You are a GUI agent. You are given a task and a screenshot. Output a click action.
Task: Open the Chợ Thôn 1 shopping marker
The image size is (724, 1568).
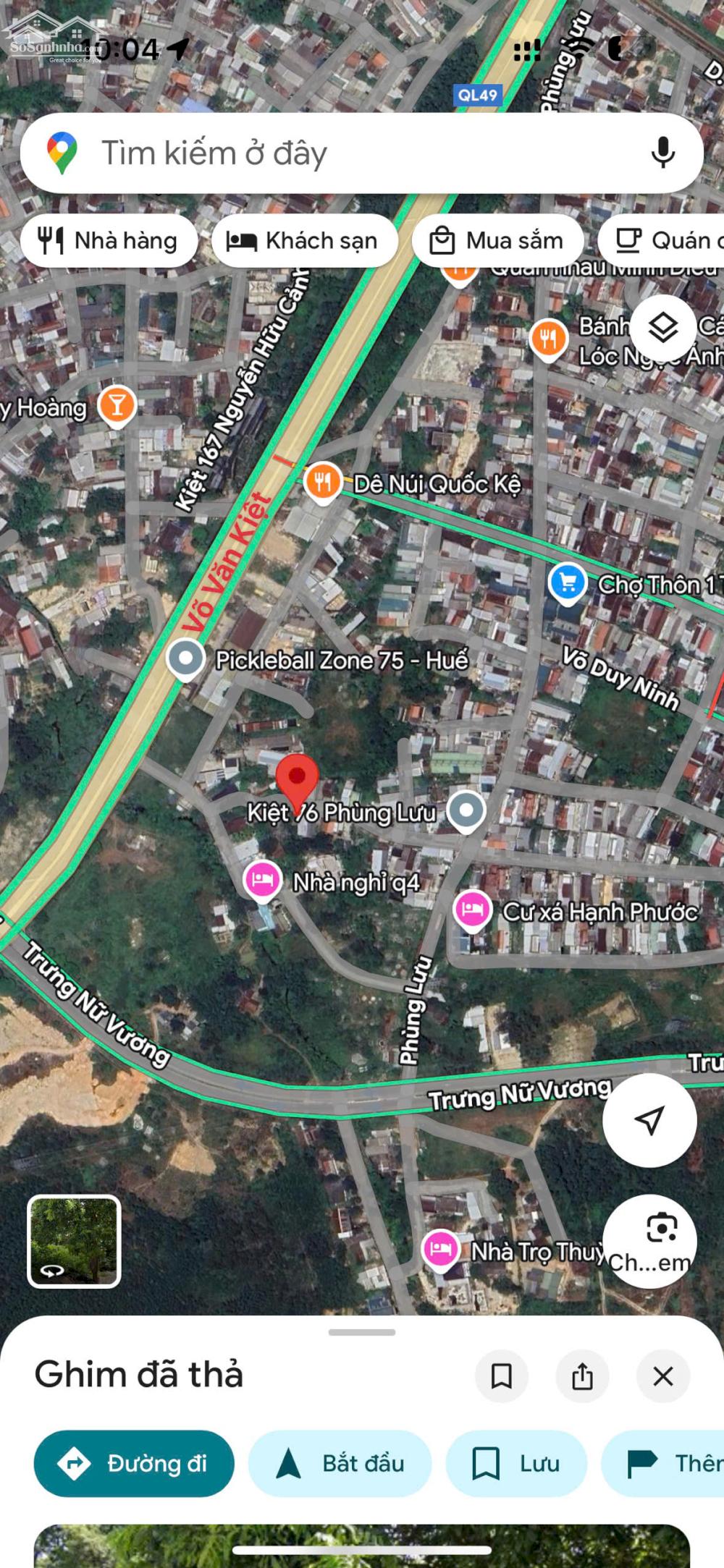click(x=568, y=582)
